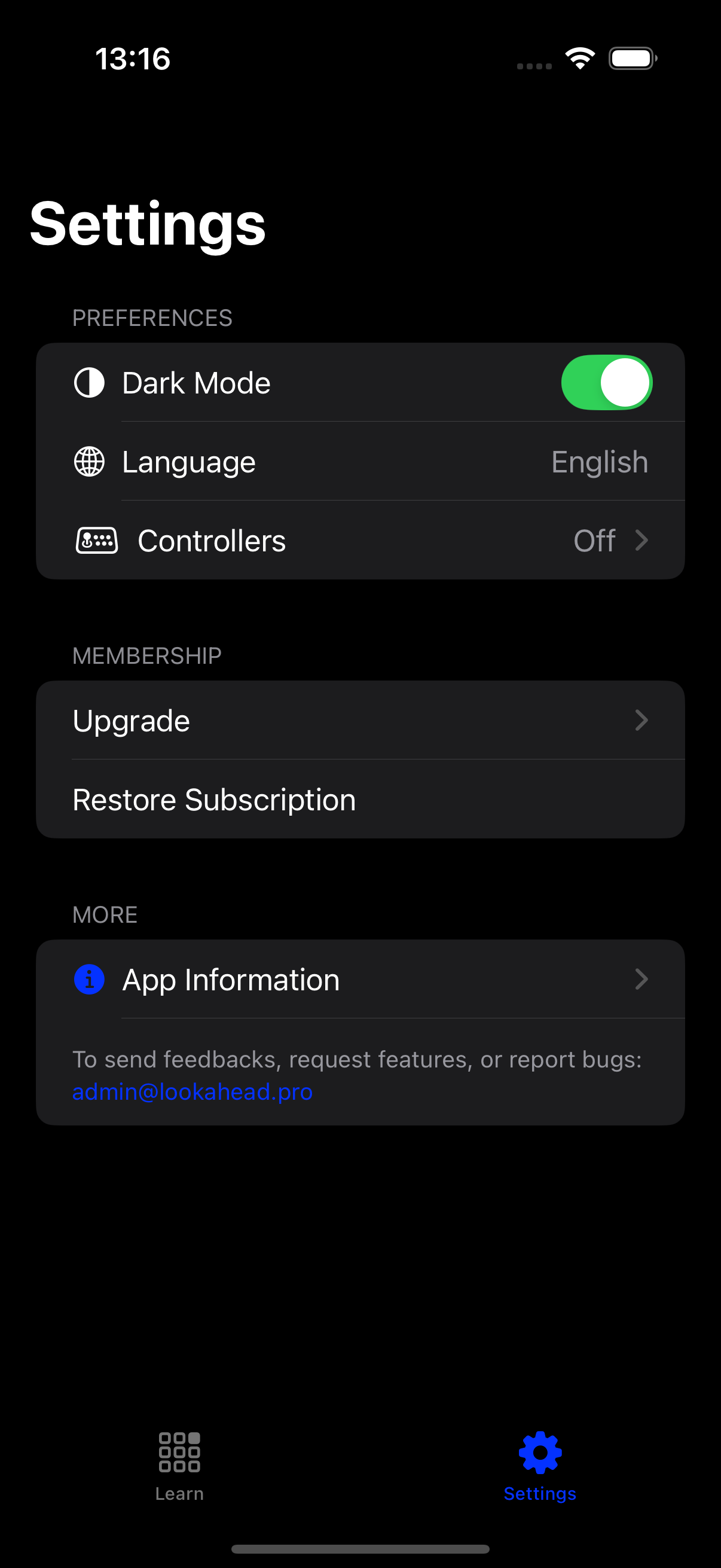Toggle the Dark Mode switch off

click(606, 382)
